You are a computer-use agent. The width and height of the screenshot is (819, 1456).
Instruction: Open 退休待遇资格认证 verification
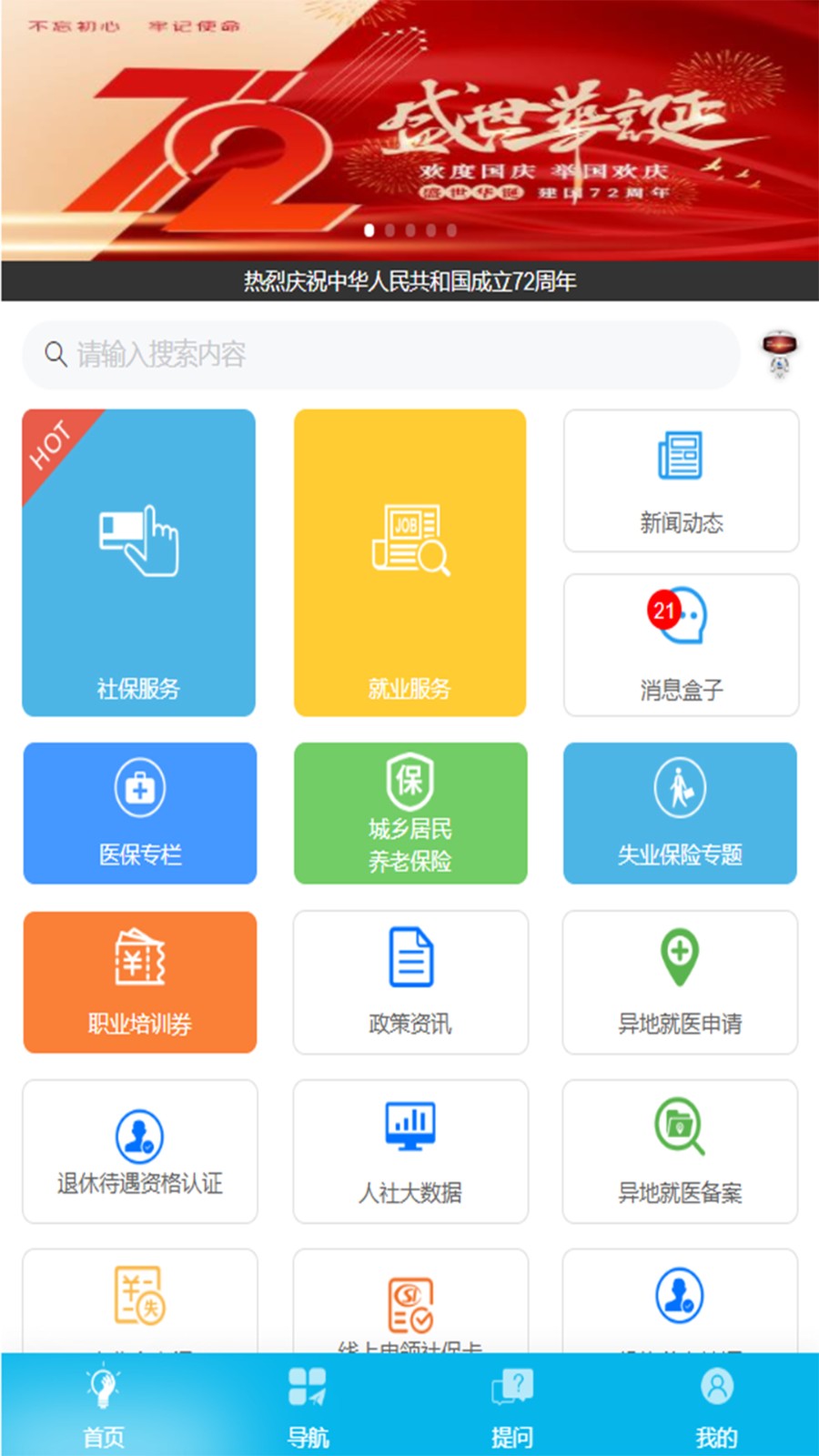tap(137, 1152)
